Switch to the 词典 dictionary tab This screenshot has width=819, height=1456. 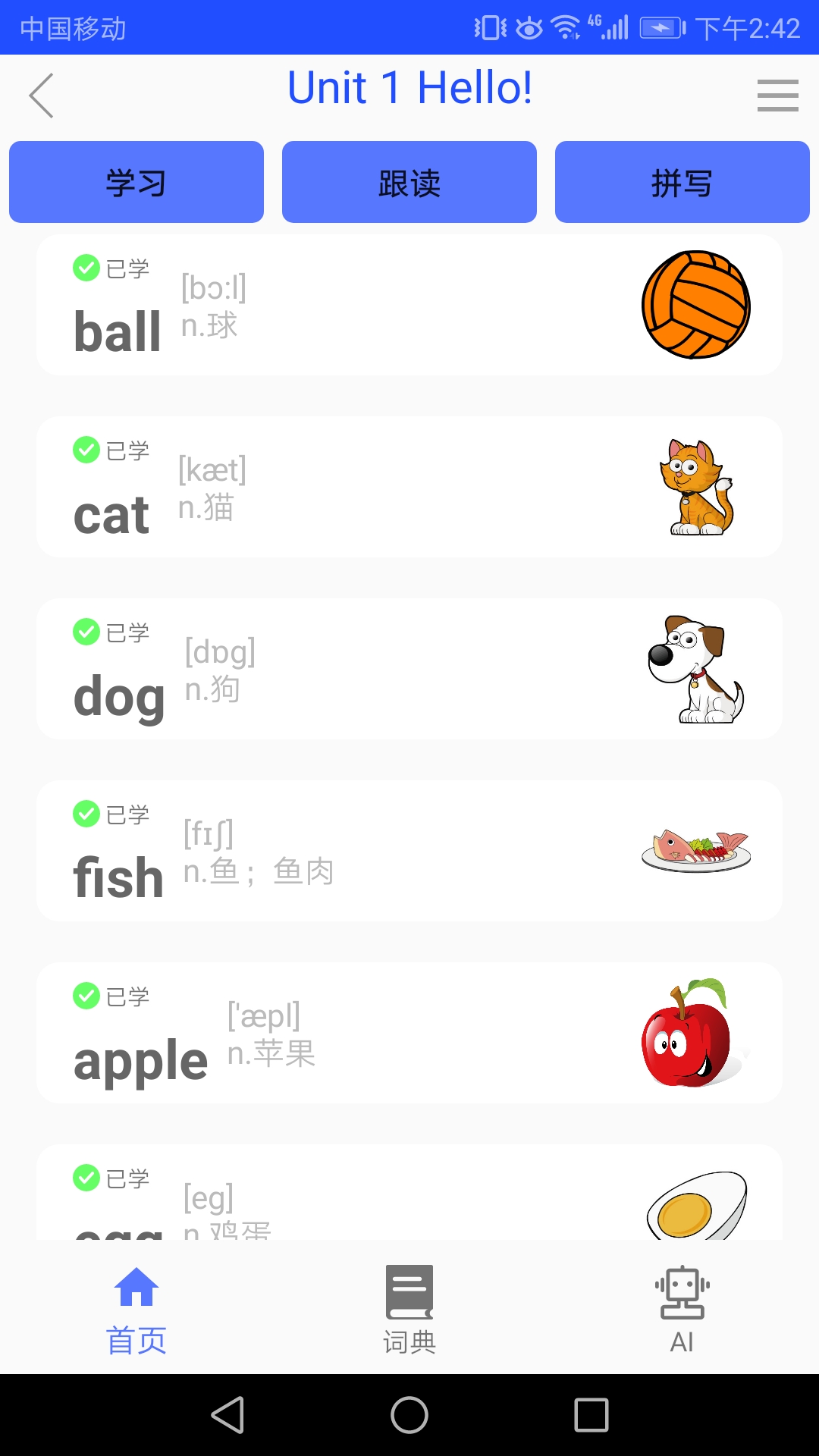(x=409, y=1310)
